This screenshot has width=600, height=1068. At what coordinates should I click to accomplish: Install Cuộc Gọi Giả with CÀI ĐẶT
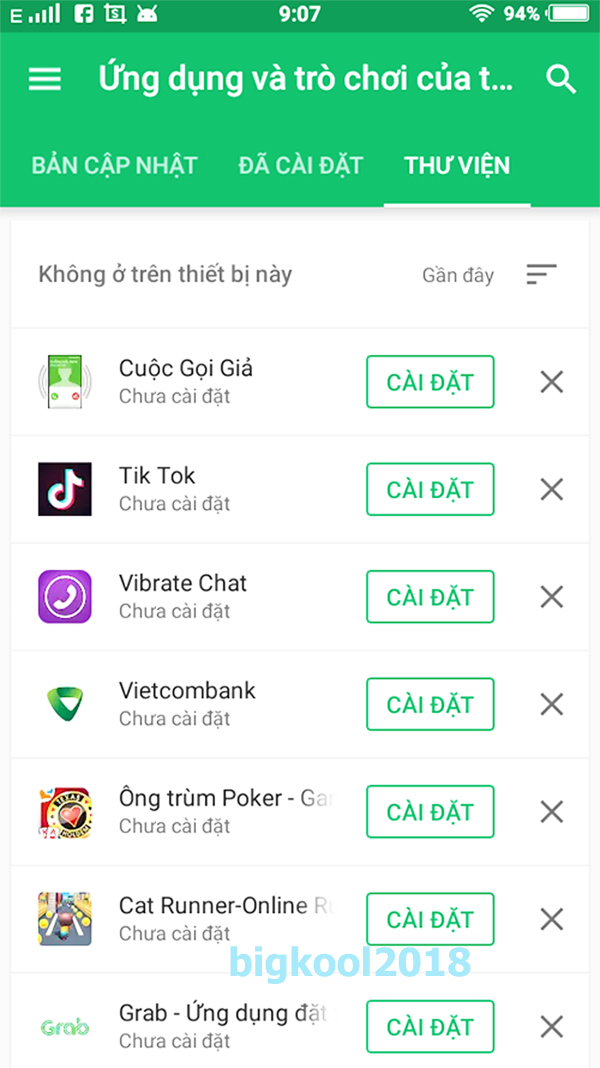coord(430,382)
